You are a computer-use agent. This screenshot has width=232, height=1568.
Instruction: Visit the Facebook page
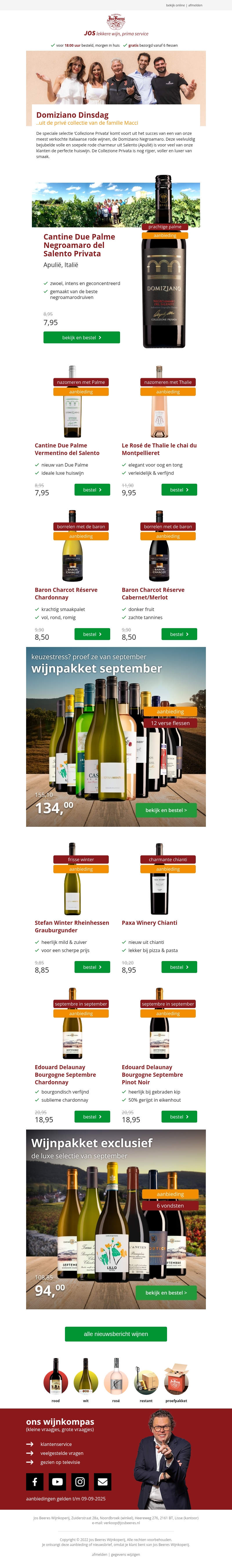[35, 1482]
